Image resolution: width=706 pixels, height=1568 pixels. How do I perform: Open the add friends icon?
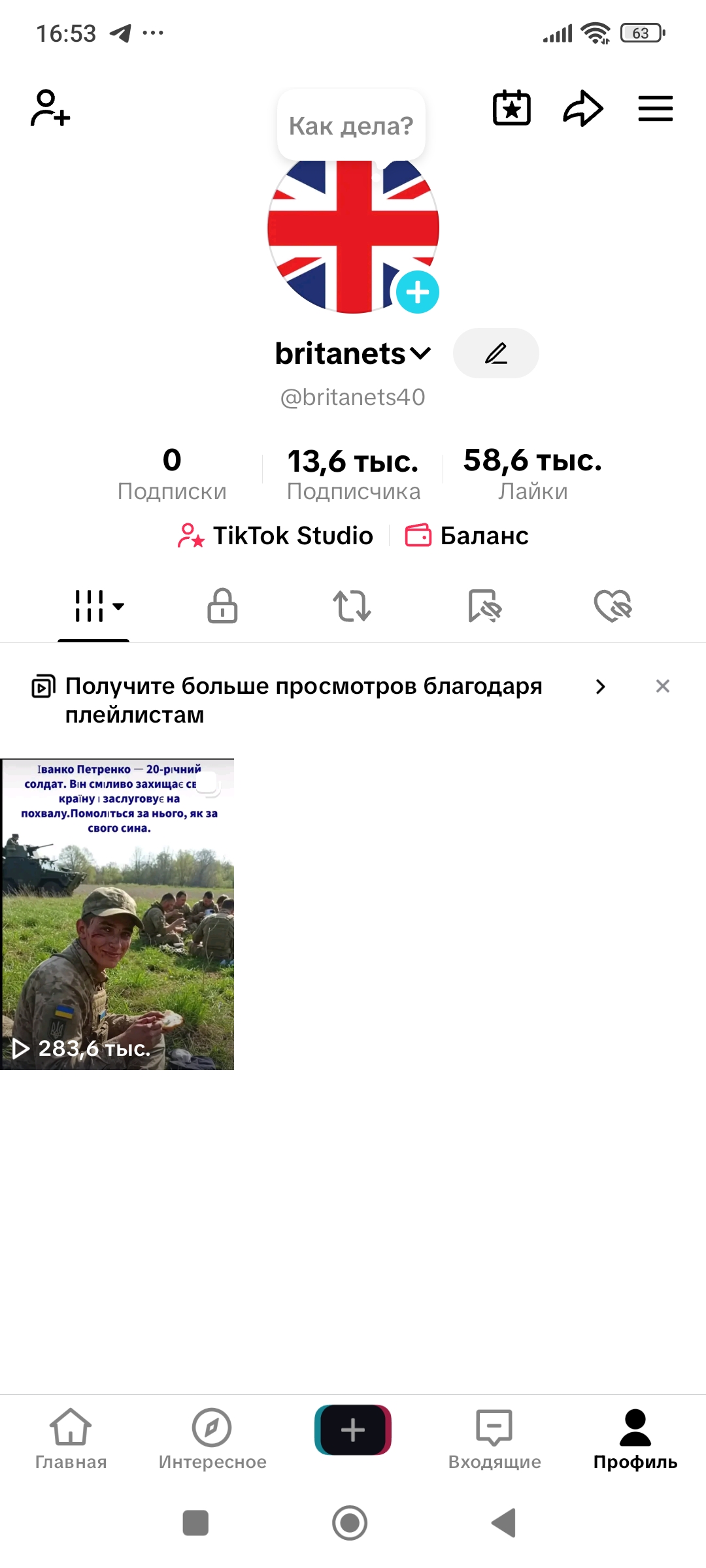click(x=50, y=108)
